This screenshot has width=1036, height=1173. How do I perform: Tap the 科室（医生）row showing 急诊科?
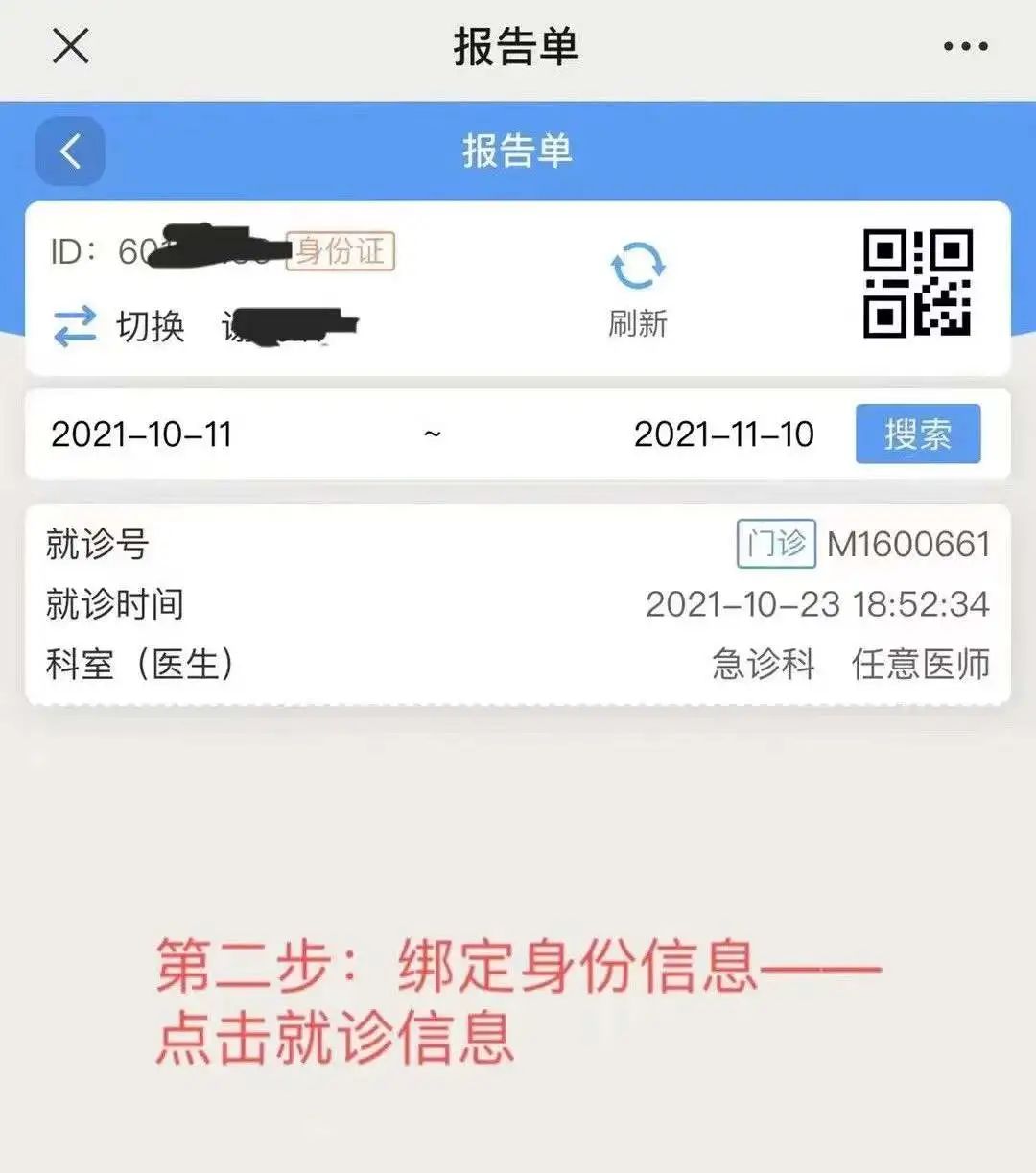coord(518,665)
